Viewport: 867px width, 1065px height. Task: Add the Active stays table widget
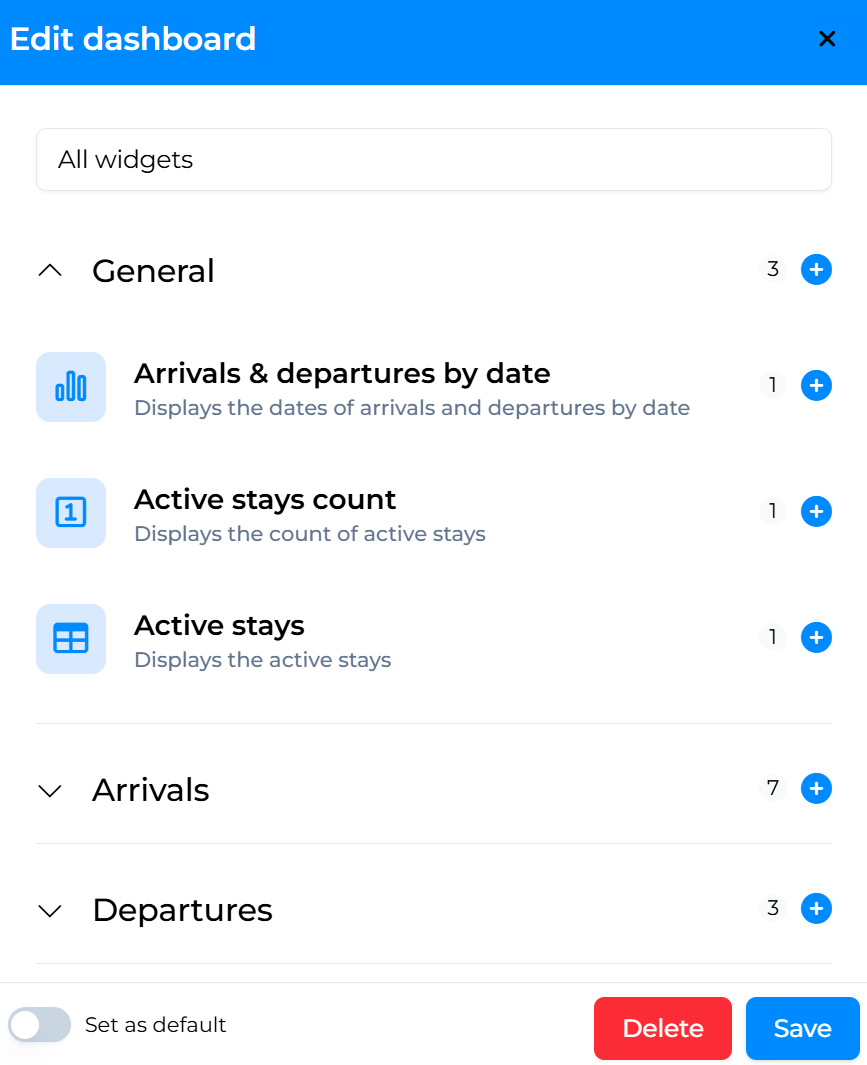pos(816,637)
